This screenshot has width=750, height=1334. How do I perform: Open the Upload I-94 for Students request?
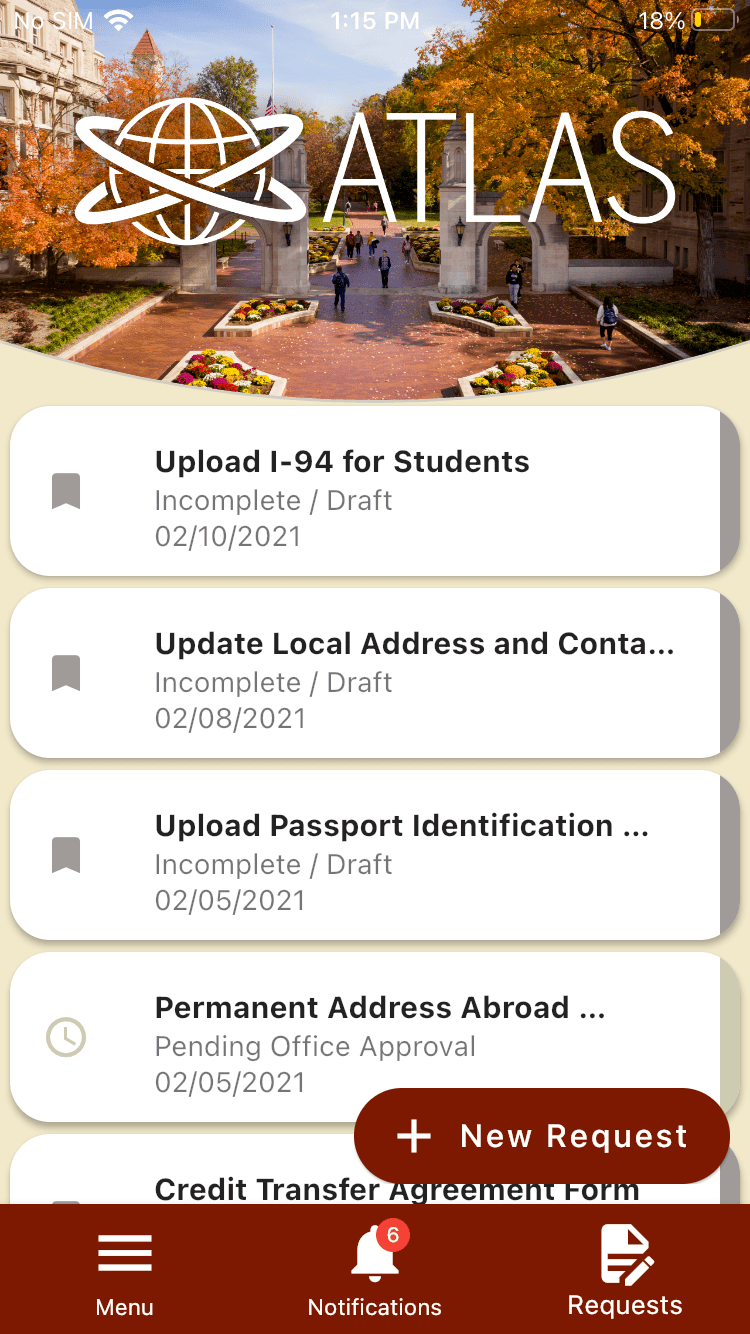click(x=365, y=491)
